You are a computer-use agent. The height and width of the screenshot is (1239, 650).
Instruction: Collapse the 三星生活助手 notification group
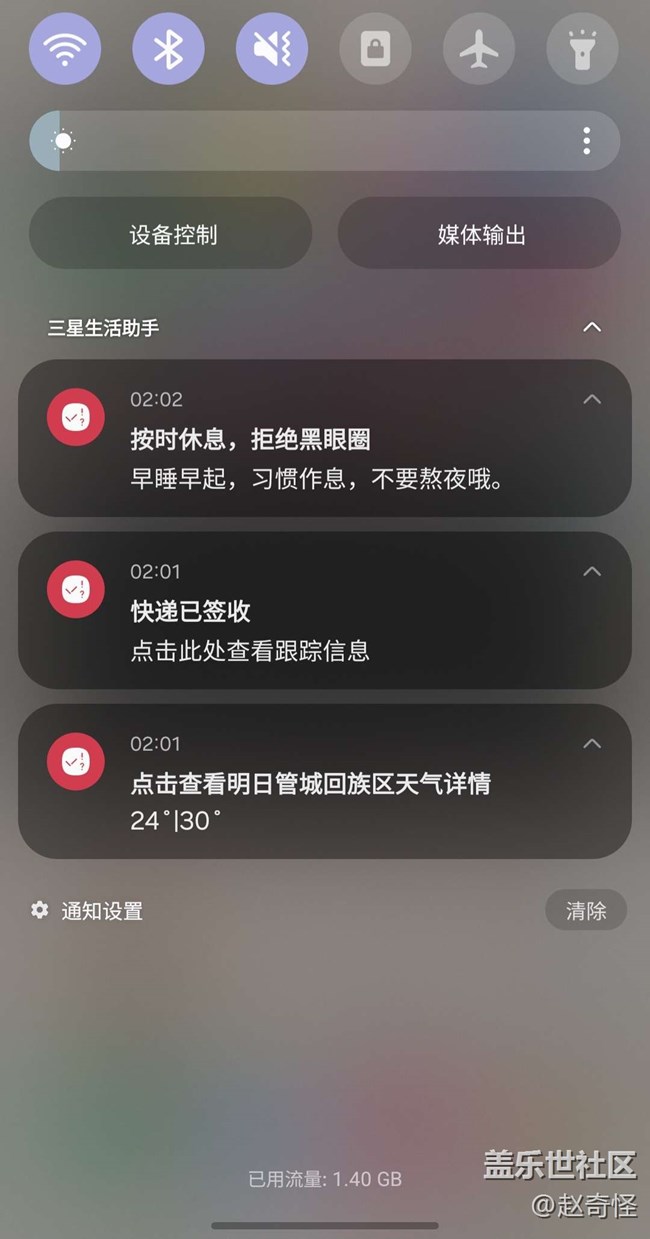tap(592, 327)
